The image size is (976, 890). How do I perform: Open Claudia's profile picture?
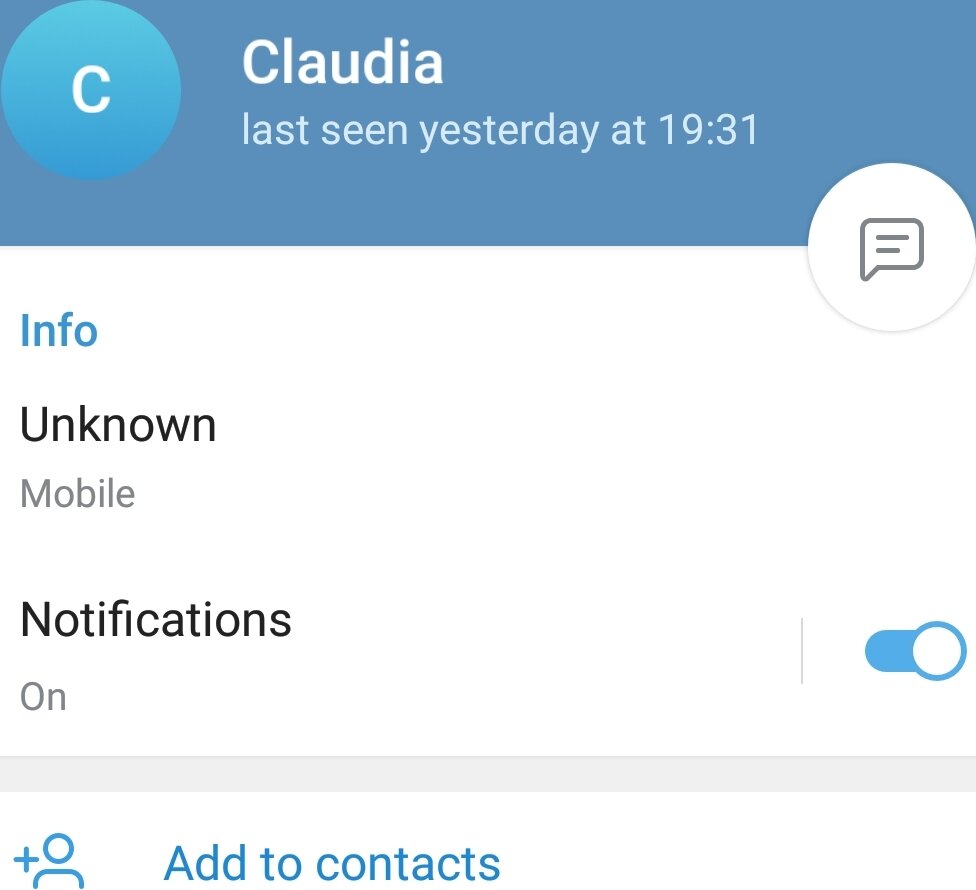tap(91, 90)
